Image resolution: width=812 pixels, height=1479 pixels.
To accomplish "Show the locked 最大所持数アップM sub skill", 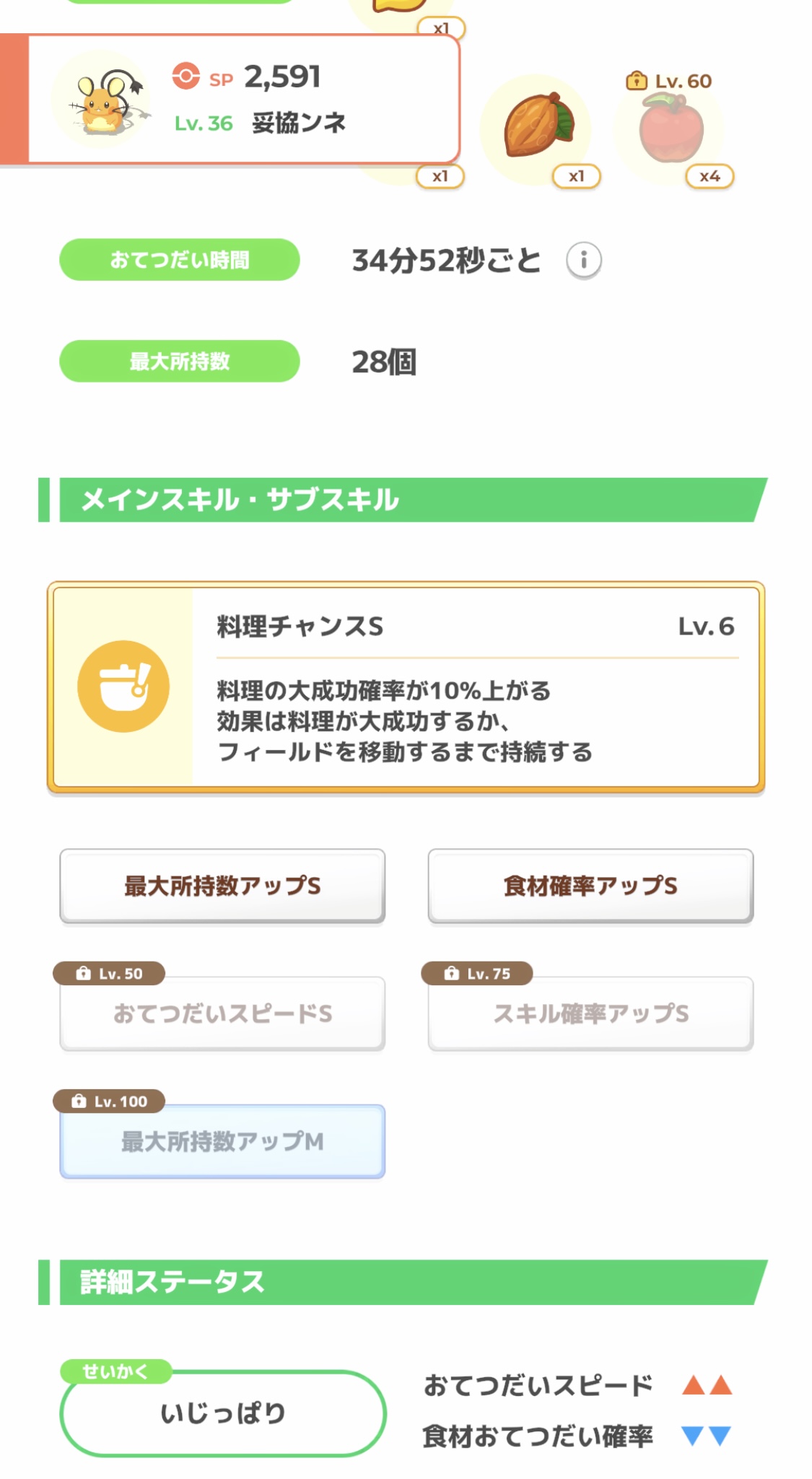I will click(222, 1141).
